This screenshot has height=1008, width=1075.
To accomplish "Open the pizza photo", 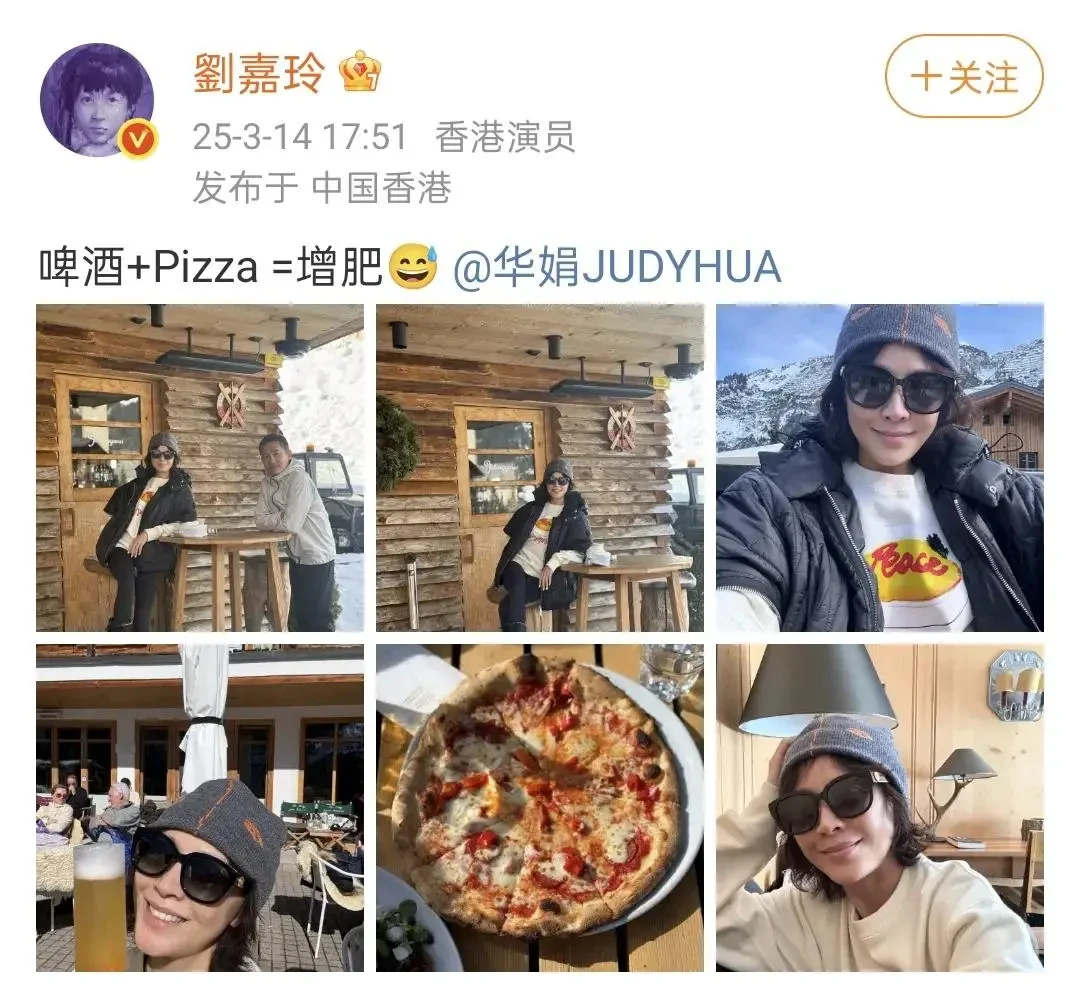I will pyautogui.click(x=540, y=807).
